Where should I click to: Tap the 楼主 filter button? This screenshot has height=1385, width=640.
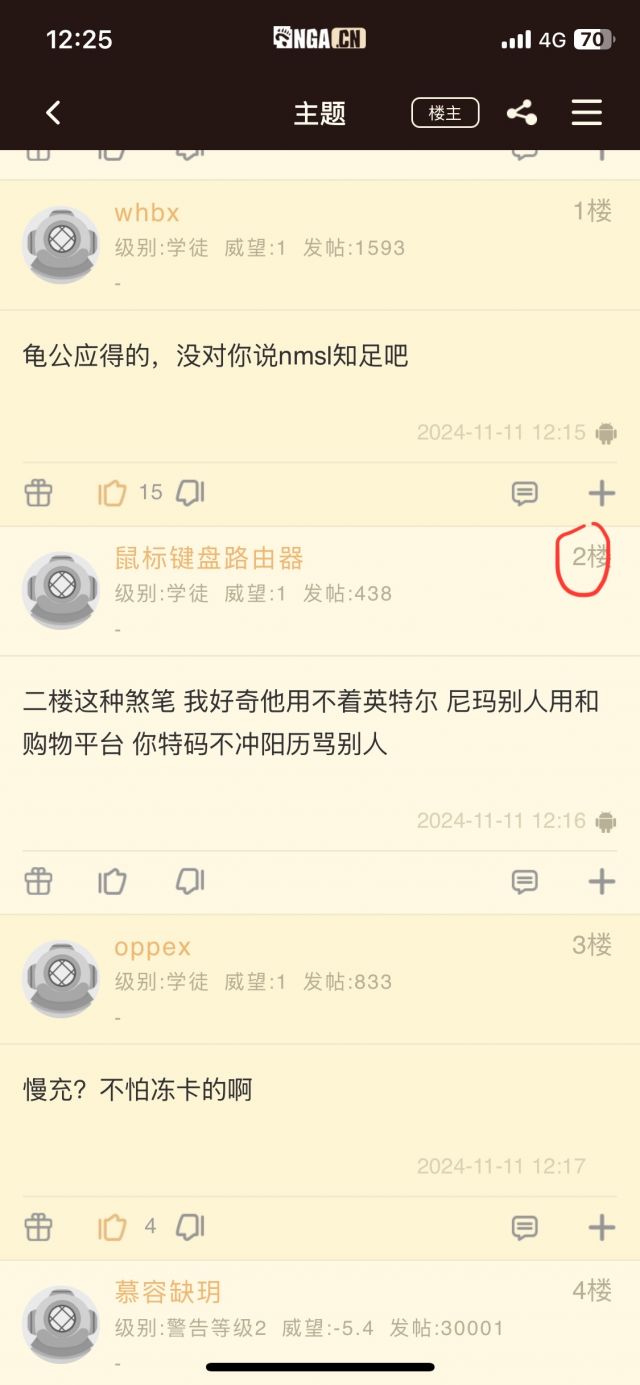point(445,113)
